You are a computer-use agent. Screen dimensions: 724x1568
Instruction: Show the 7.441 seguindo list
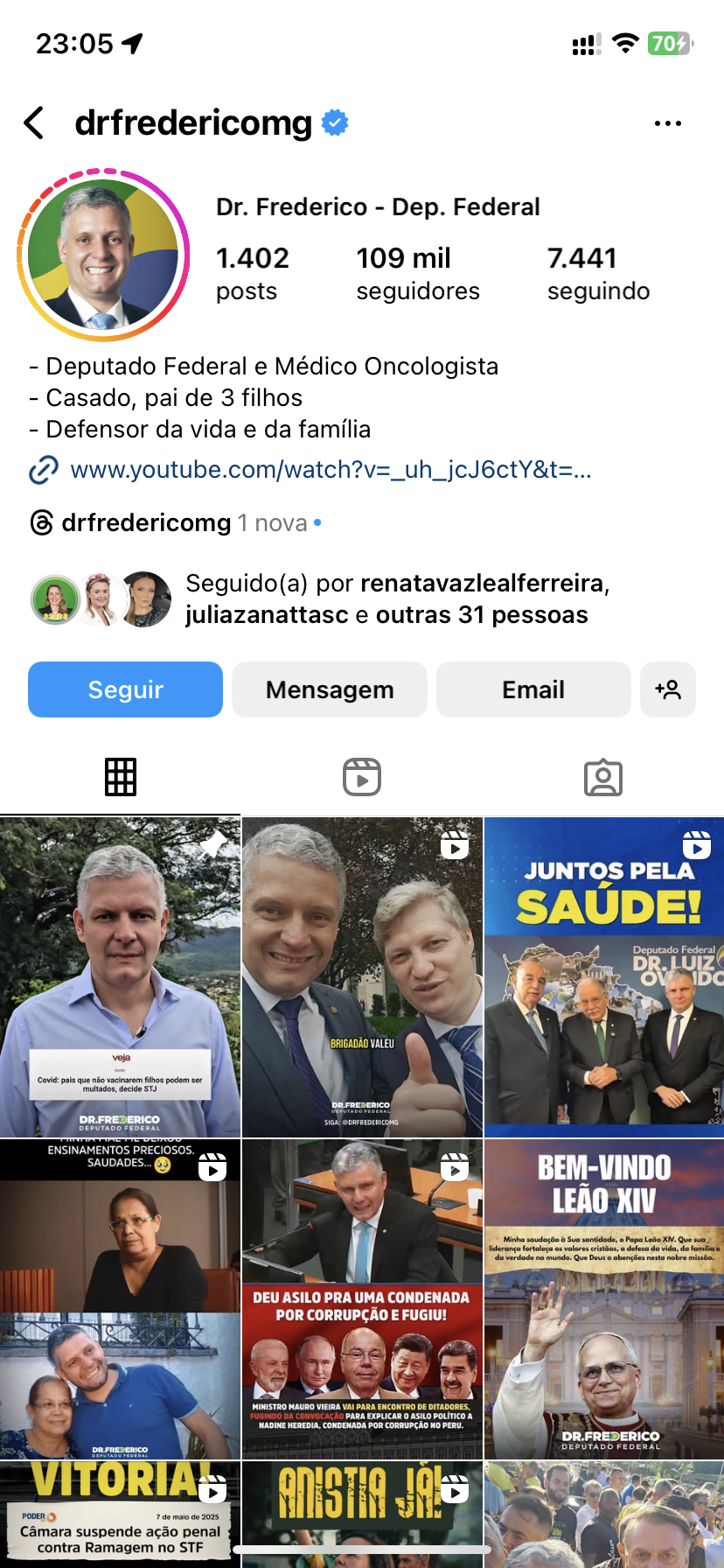[598, 273]
